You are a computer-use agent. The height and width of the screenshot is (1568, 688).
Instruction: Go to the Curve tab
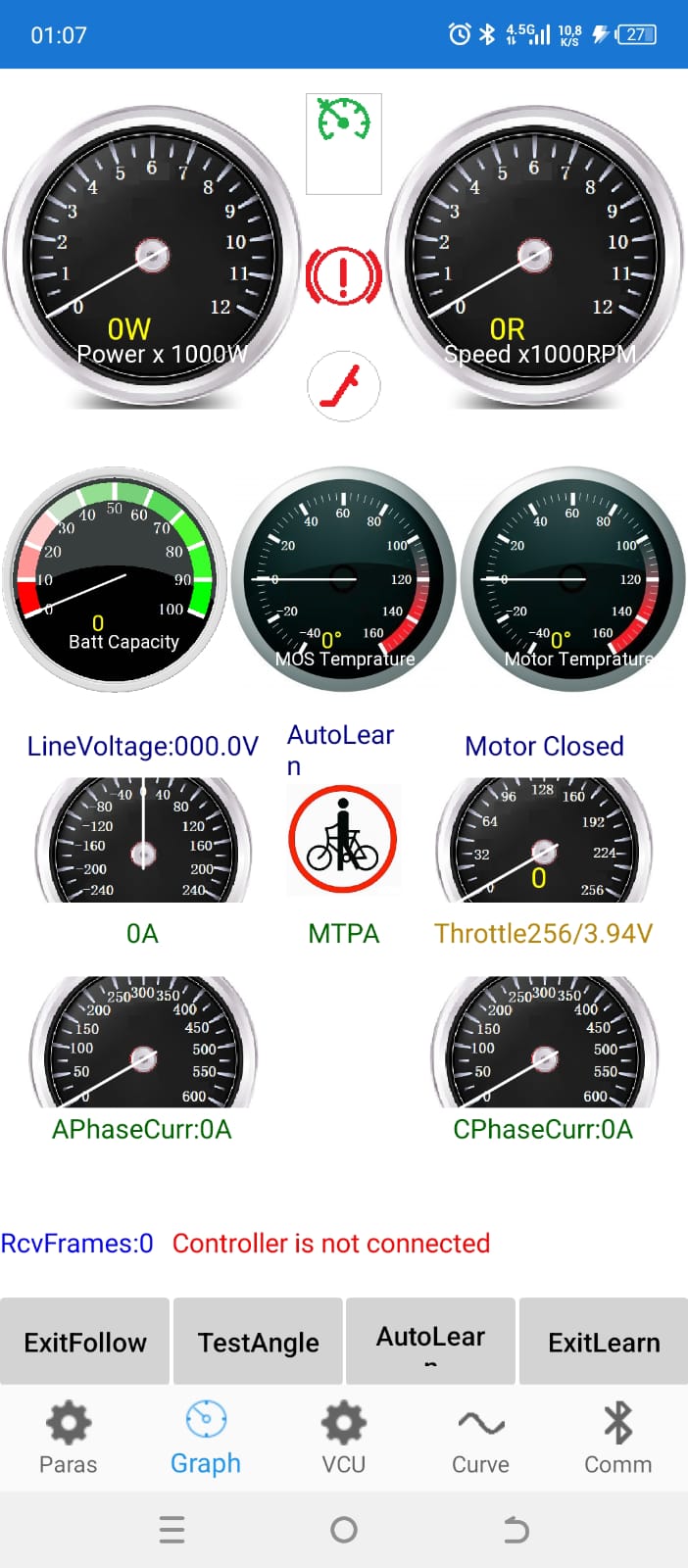point(481,1439)
